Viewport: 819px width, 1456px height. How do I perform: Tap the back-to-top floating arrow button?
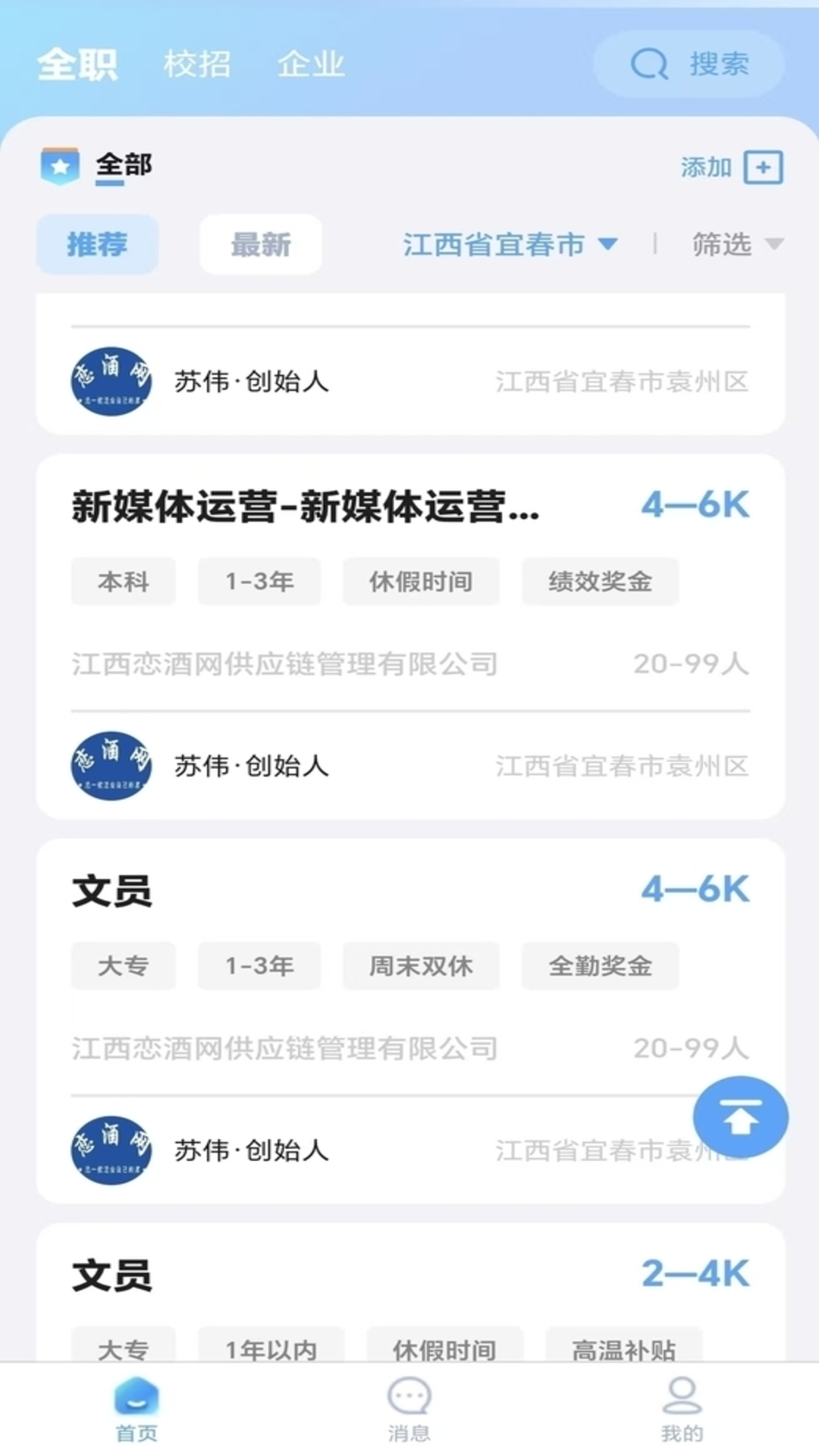[x=741, y=1117]
